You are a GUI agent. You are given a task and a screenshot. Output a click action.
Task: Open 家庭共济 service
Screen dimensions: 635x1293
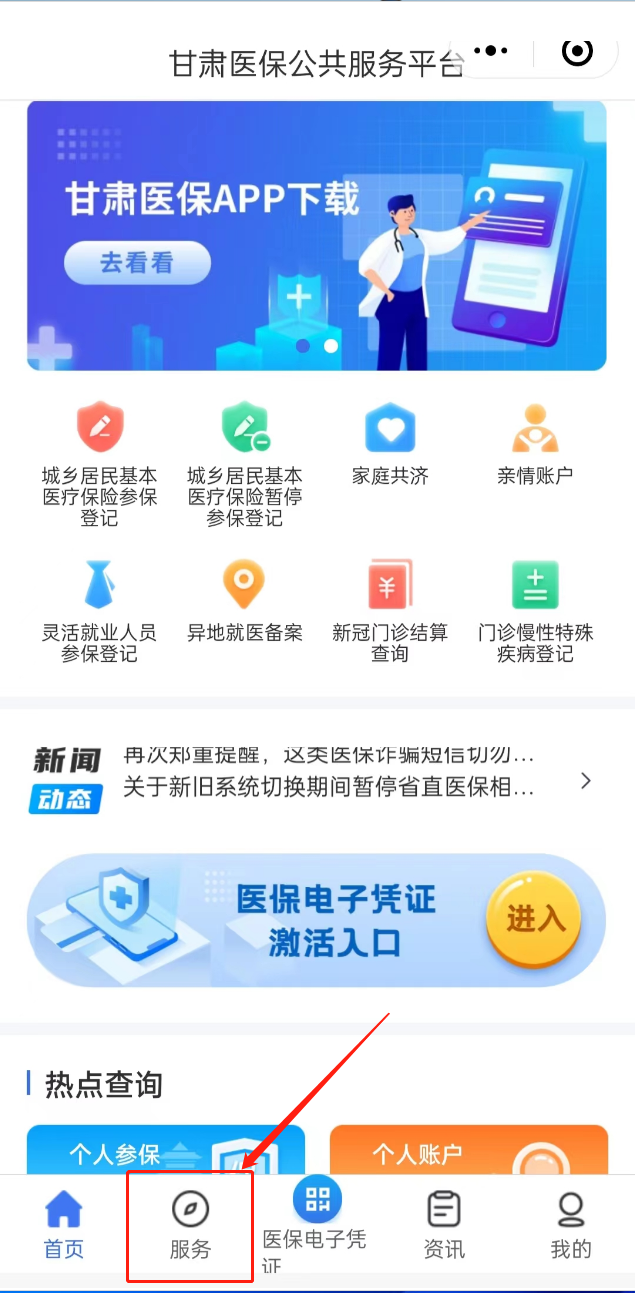click(390, 444)
